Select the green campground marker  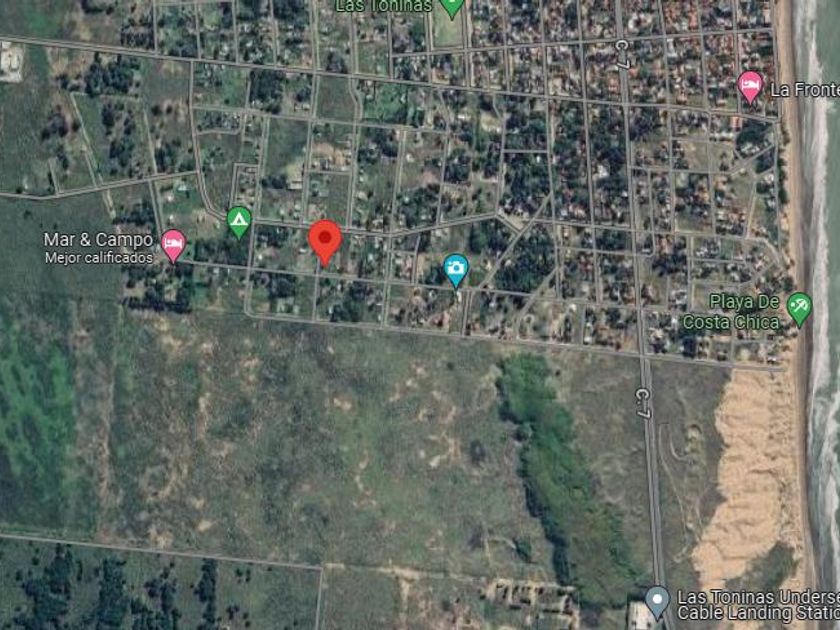tap(238, 220)
